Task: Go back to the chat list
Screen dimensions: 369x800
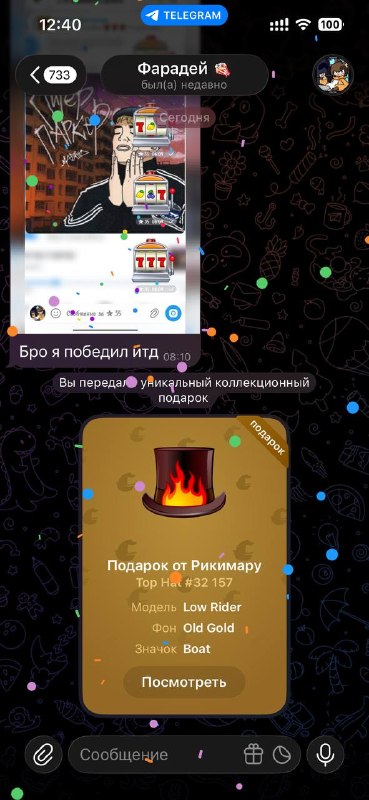Action: (x=51, y=75)
